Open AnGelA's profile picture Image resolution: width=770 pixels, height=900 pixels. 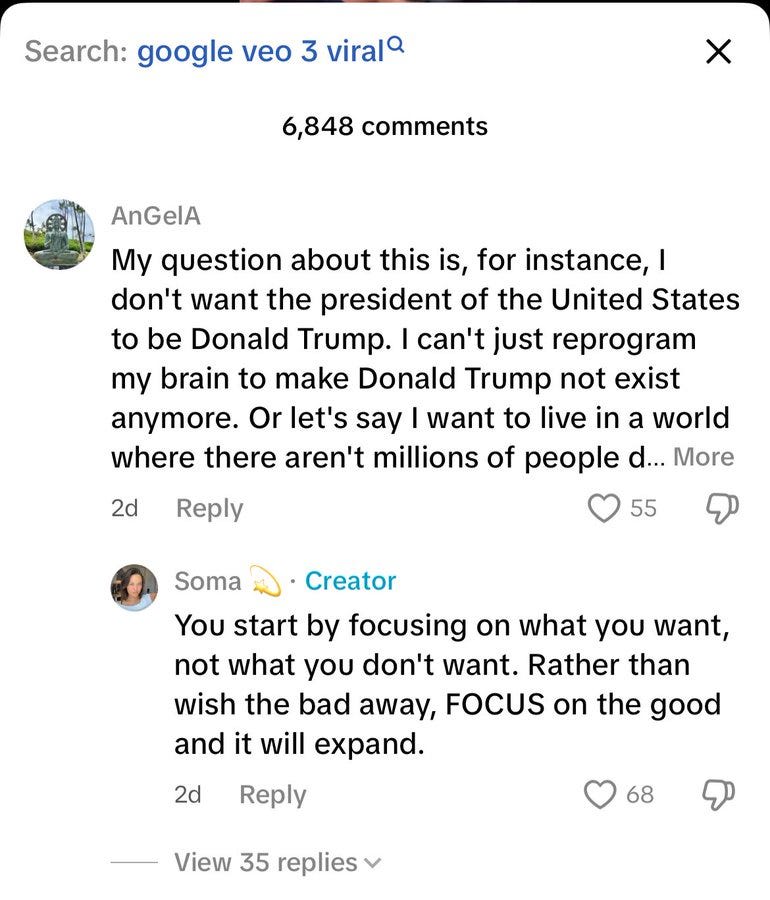pyautogui.click(x=59, y=234)
